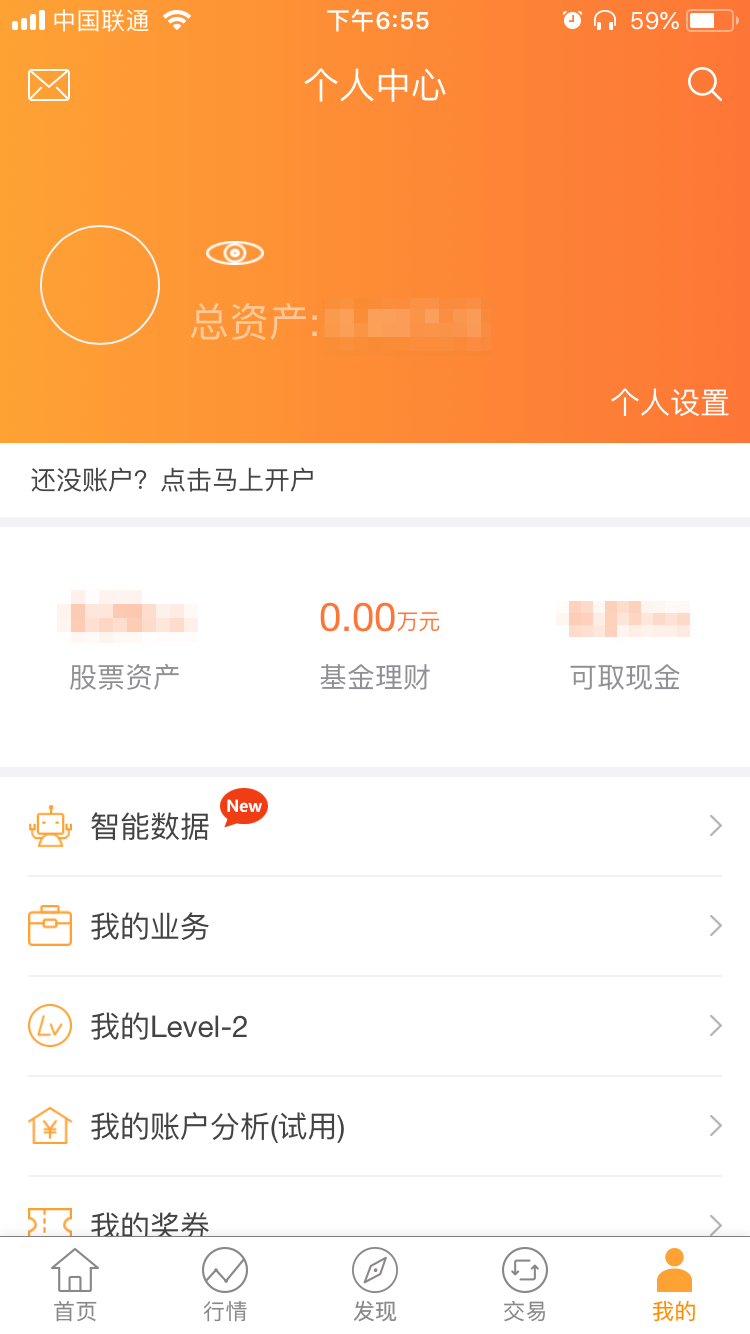Image resolution: width=750 pixels, height=1334 pixels.
Task: Open 智能数据 row
Action: 375,826
